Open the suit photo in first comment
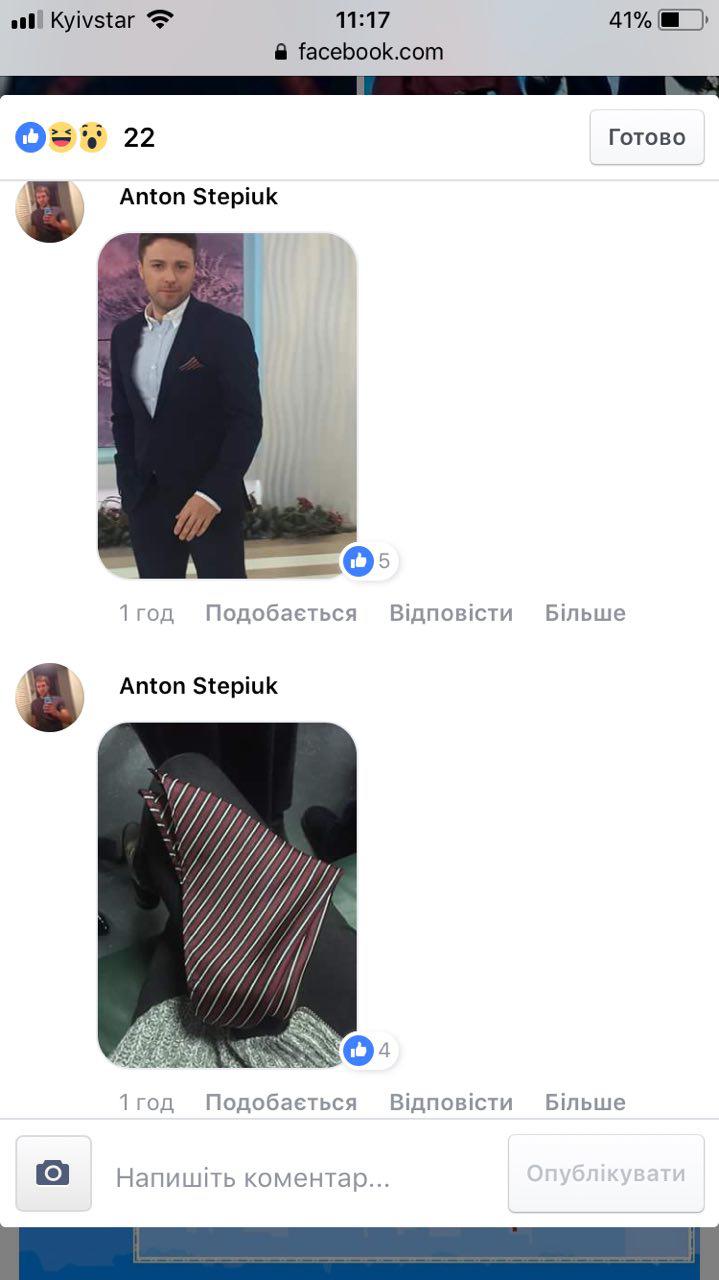719x1280 pixels. (227, 405)
